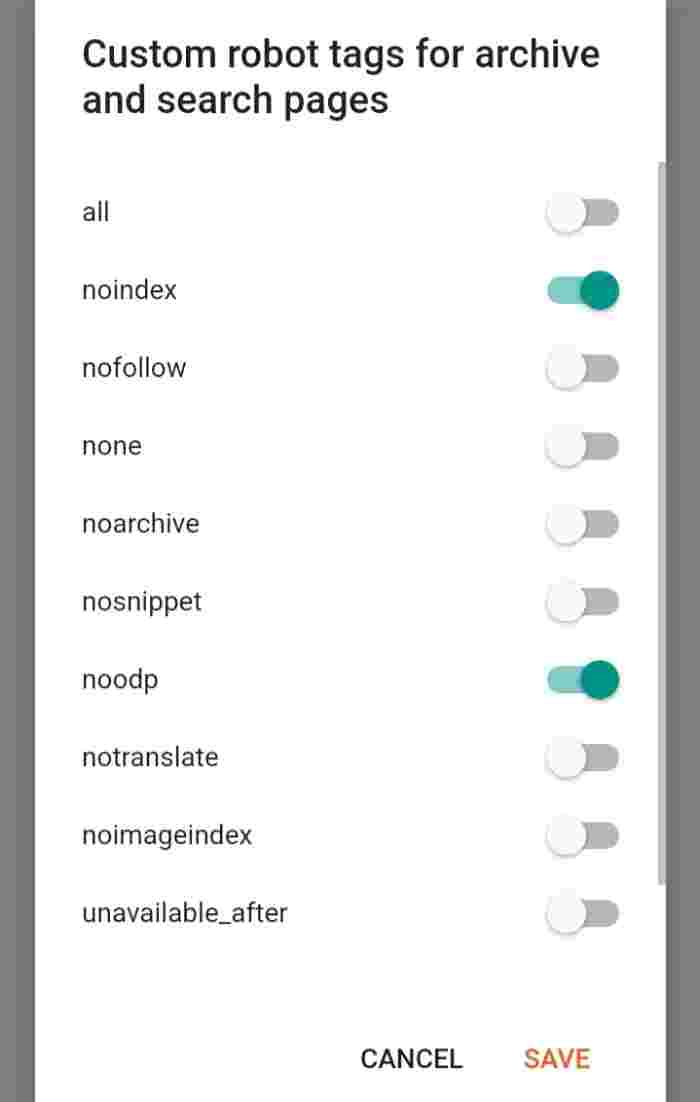
Task: Enable the "none" tag switch
Action: pyautogui.click(x=583, y=446)
